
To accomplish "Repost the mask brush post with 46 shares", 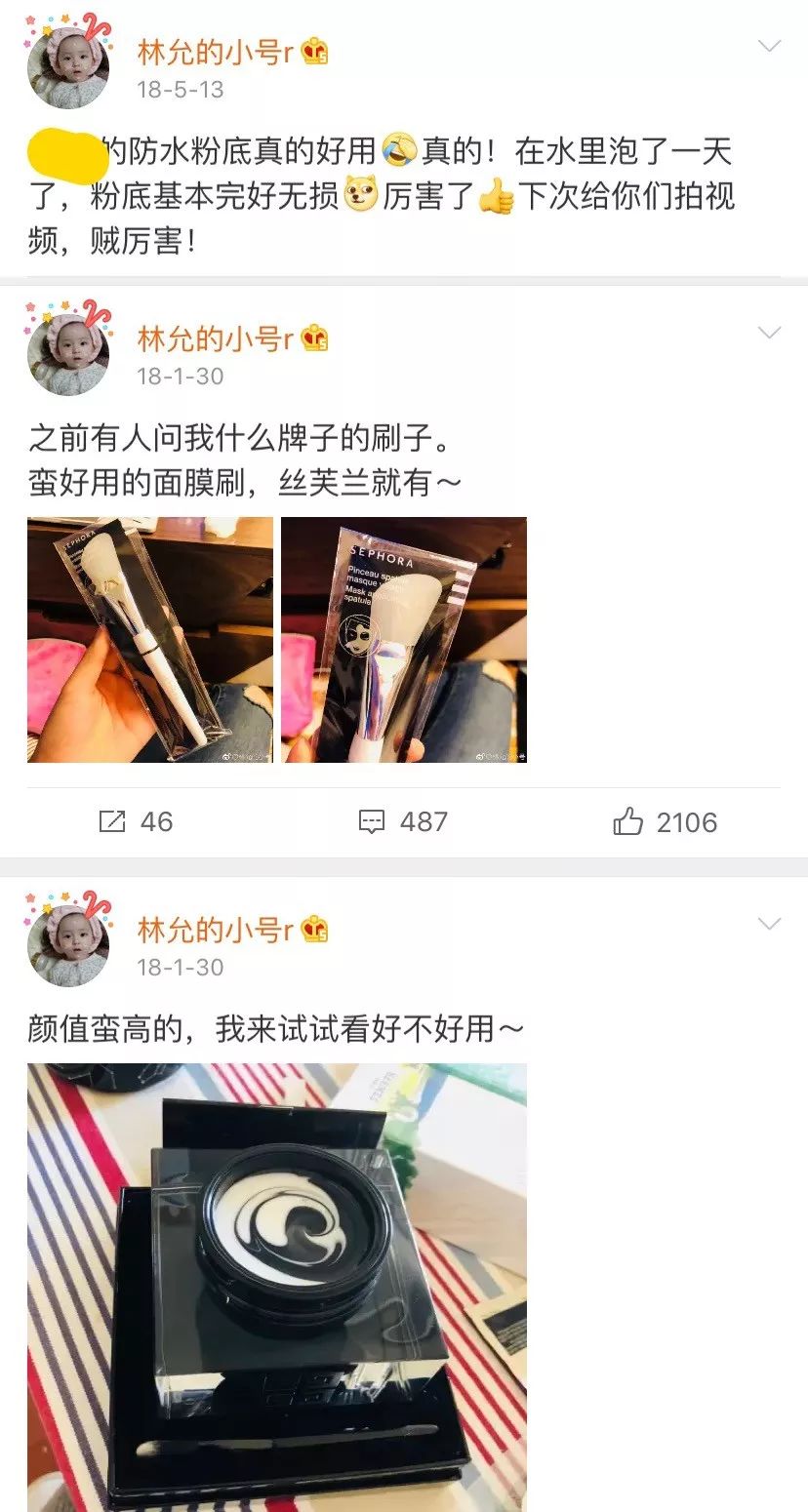I will (x=136, y=822).
